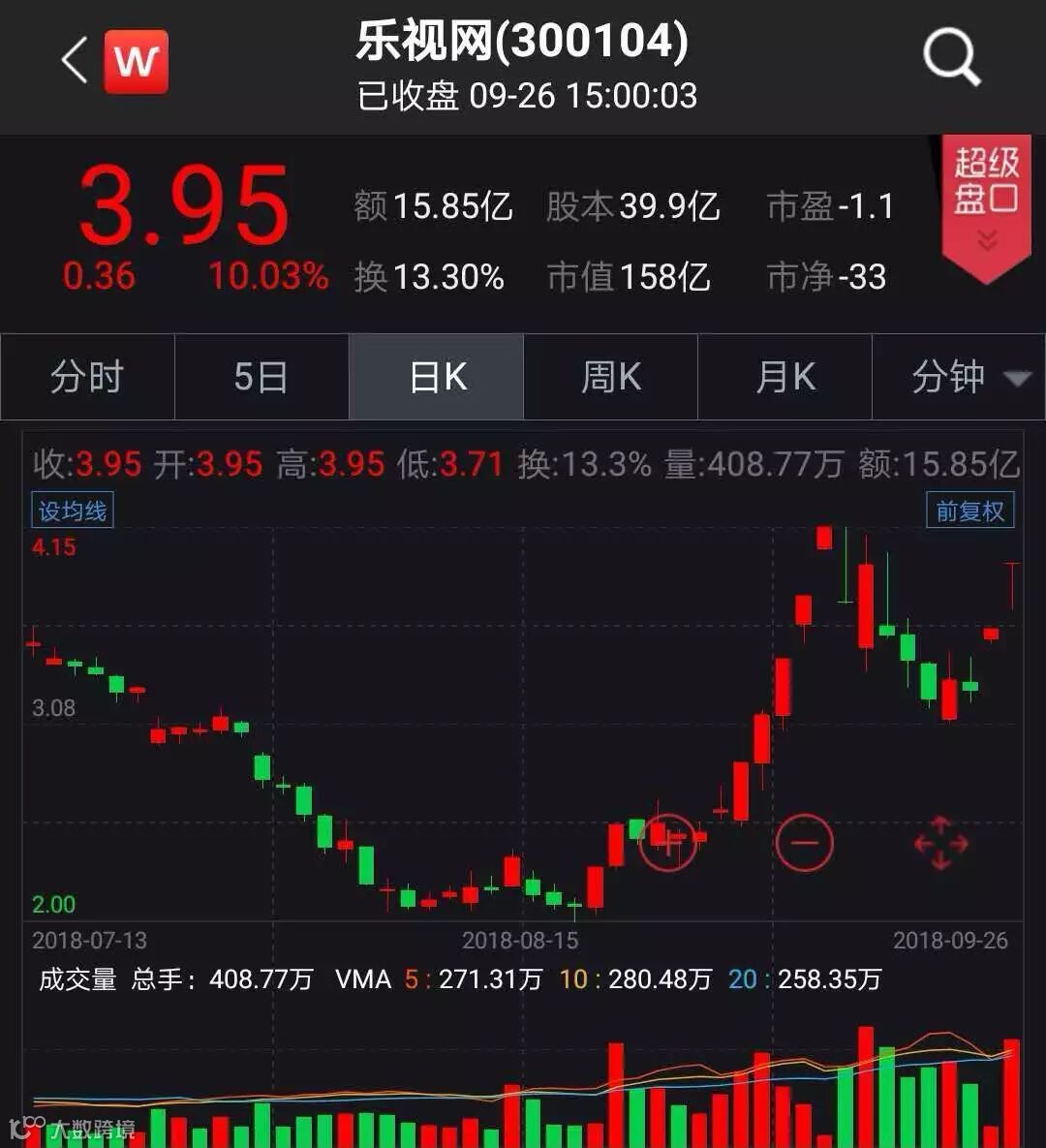
Task: Switch to the 分时 chart tab
Action: click(88, 377)
